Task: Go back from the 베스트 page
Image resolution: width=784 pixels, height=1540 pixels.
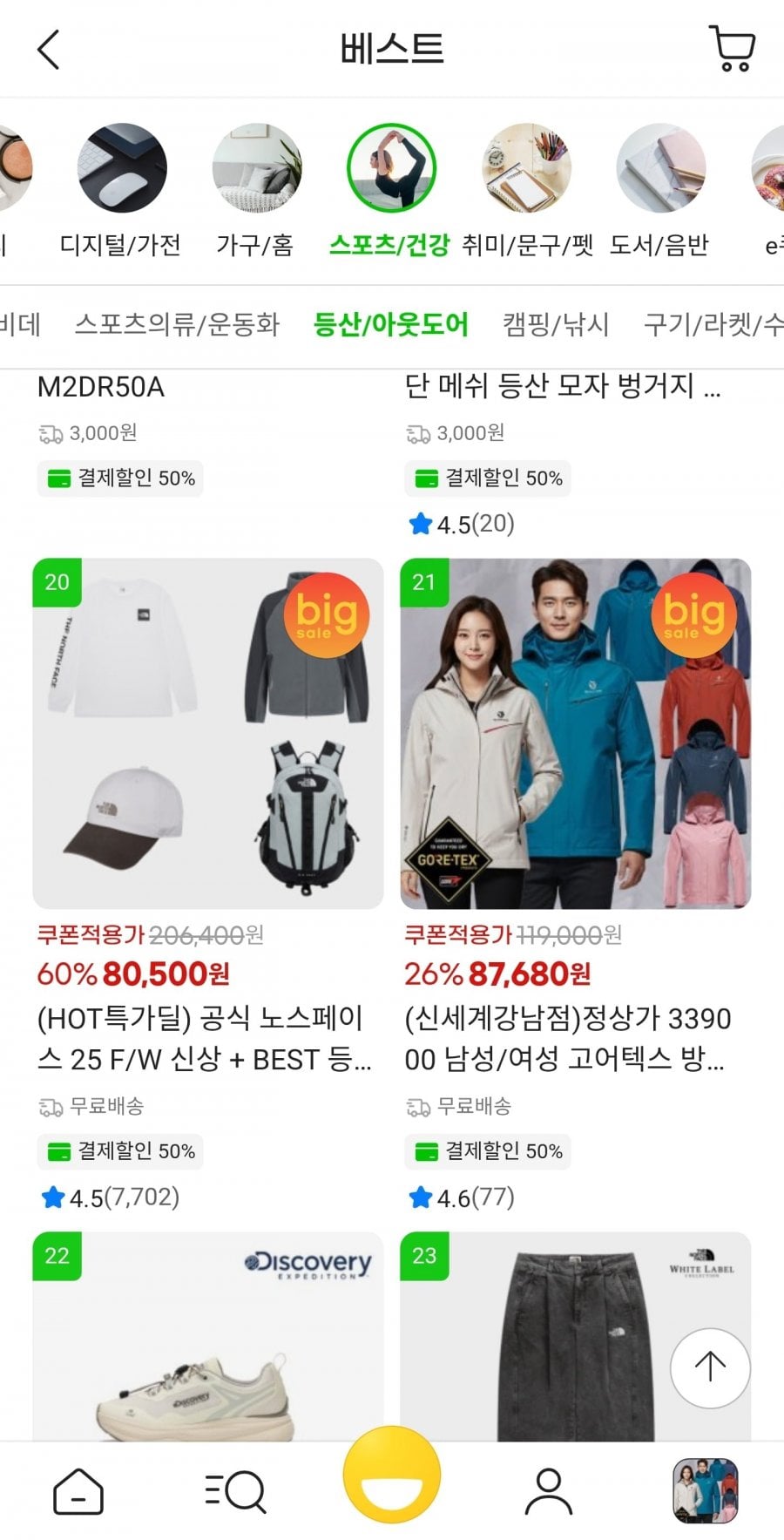Action: pos(49,50)
